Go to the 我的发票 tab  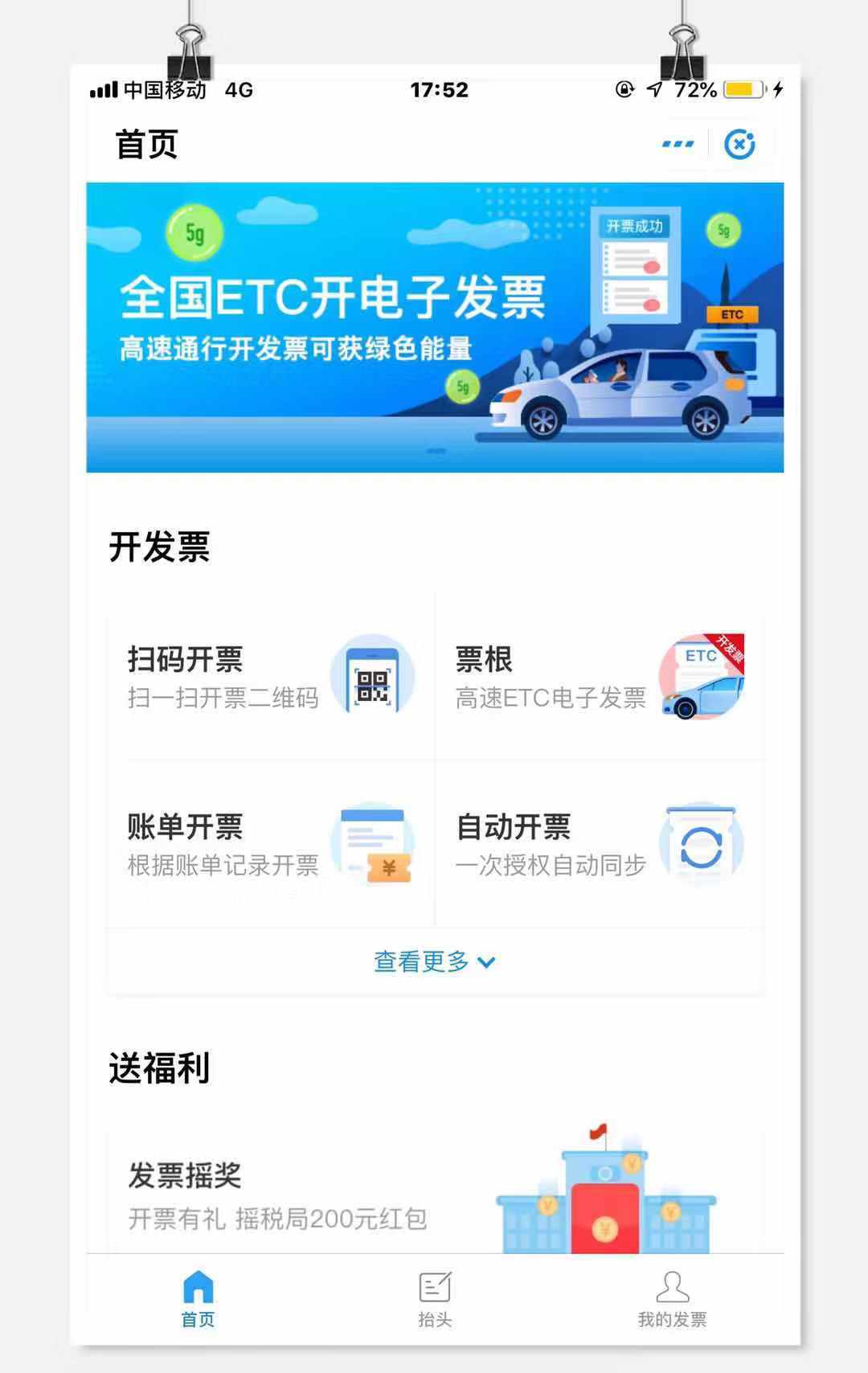[x=672, y=1297]
